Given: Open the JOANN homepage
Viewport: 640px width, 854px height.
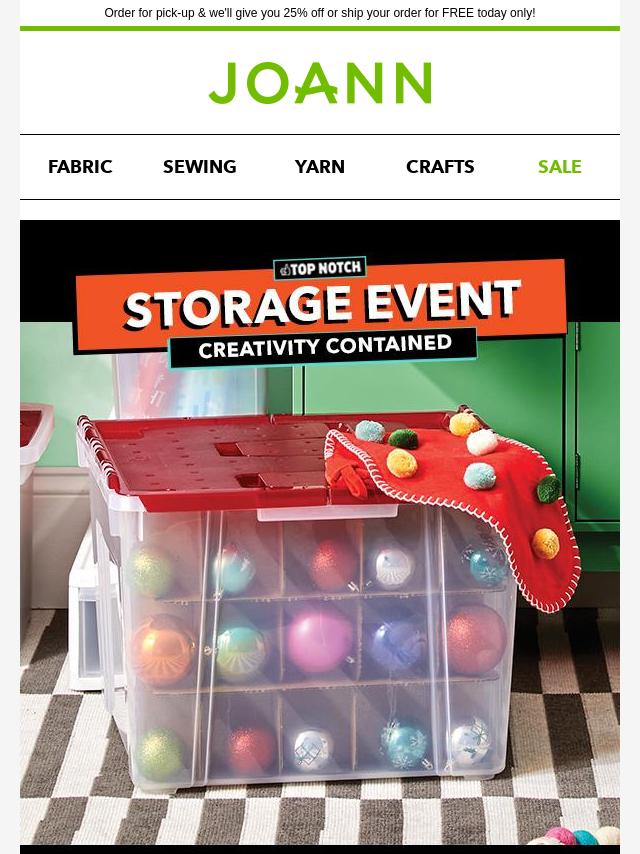Looking at the screenshot, I should (x=320, y=83).
